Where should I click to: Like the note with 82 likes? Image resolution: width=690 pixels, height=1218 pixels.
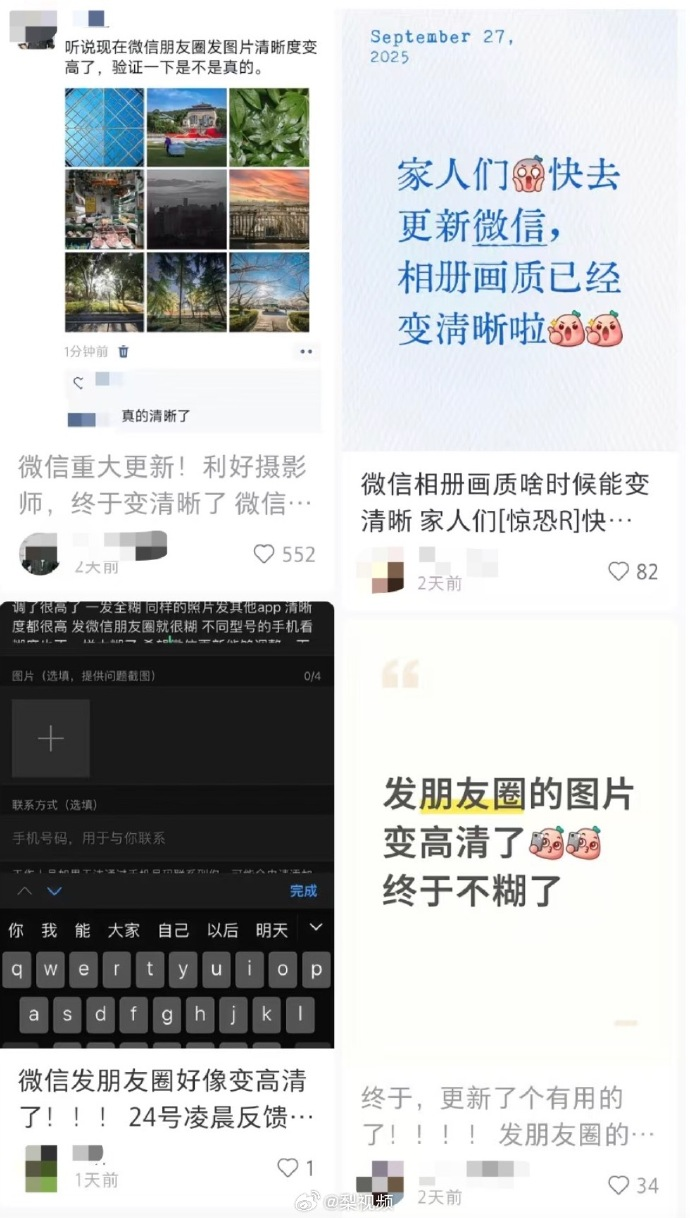click(x=619, y=571)
